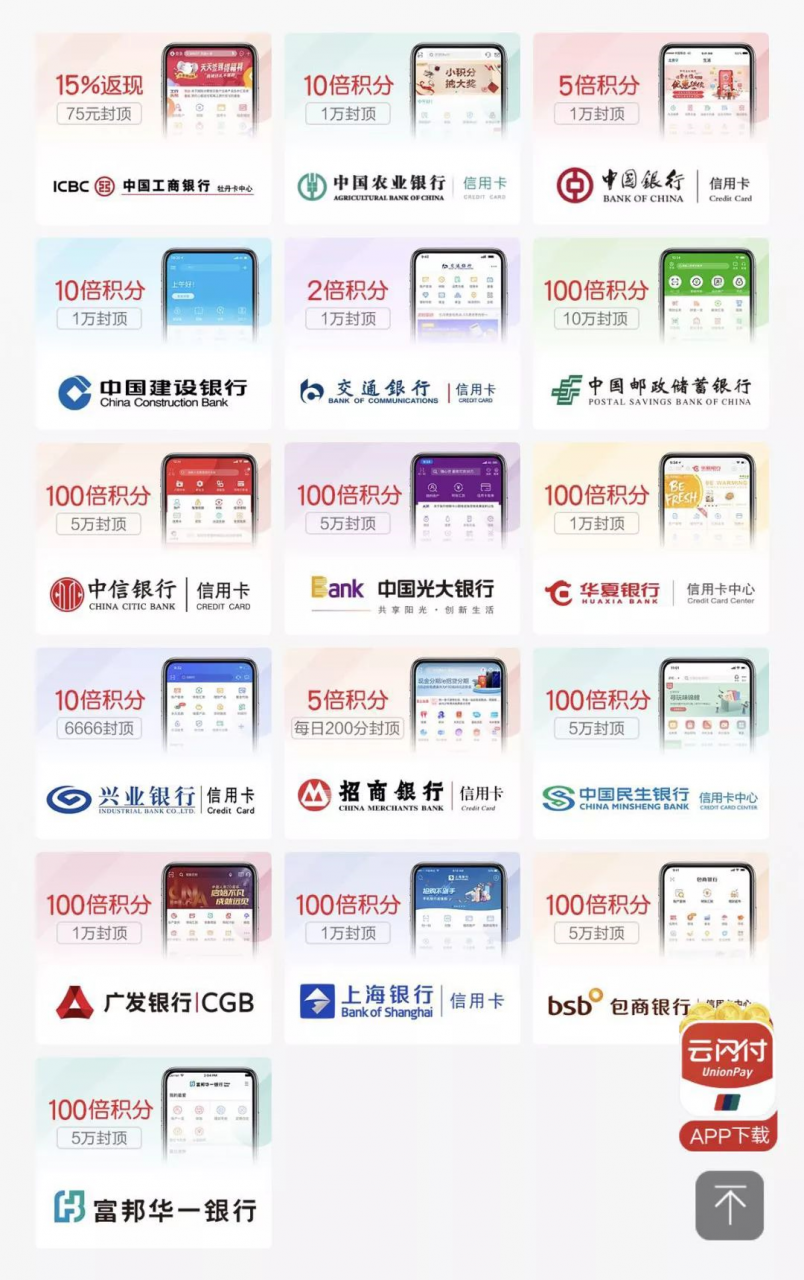Select the Bank of China credit card tile

650,130
